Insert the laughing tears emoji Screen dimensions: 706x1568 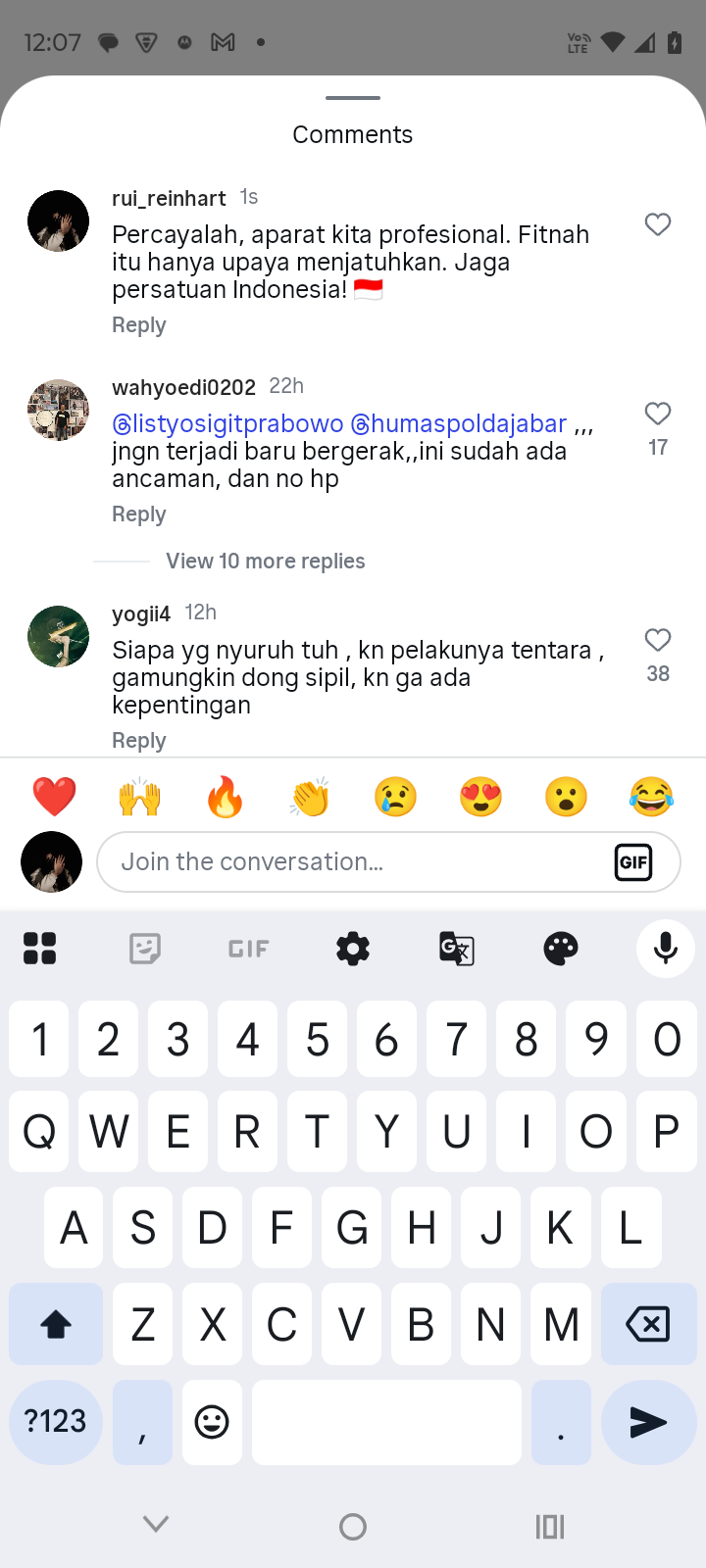coord(651,797)
